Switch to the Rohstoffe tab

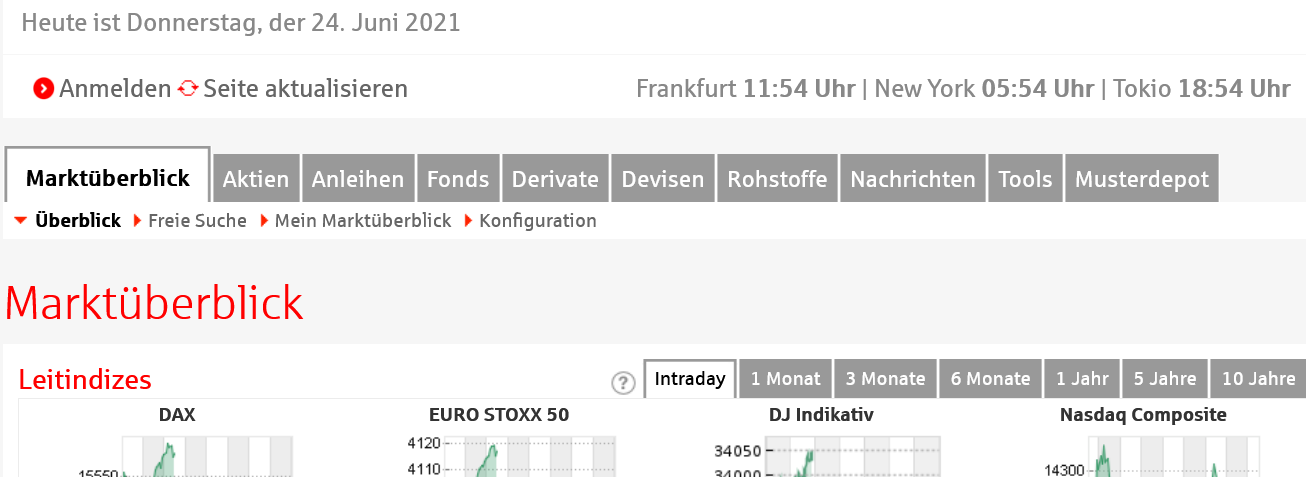(777, 180)
